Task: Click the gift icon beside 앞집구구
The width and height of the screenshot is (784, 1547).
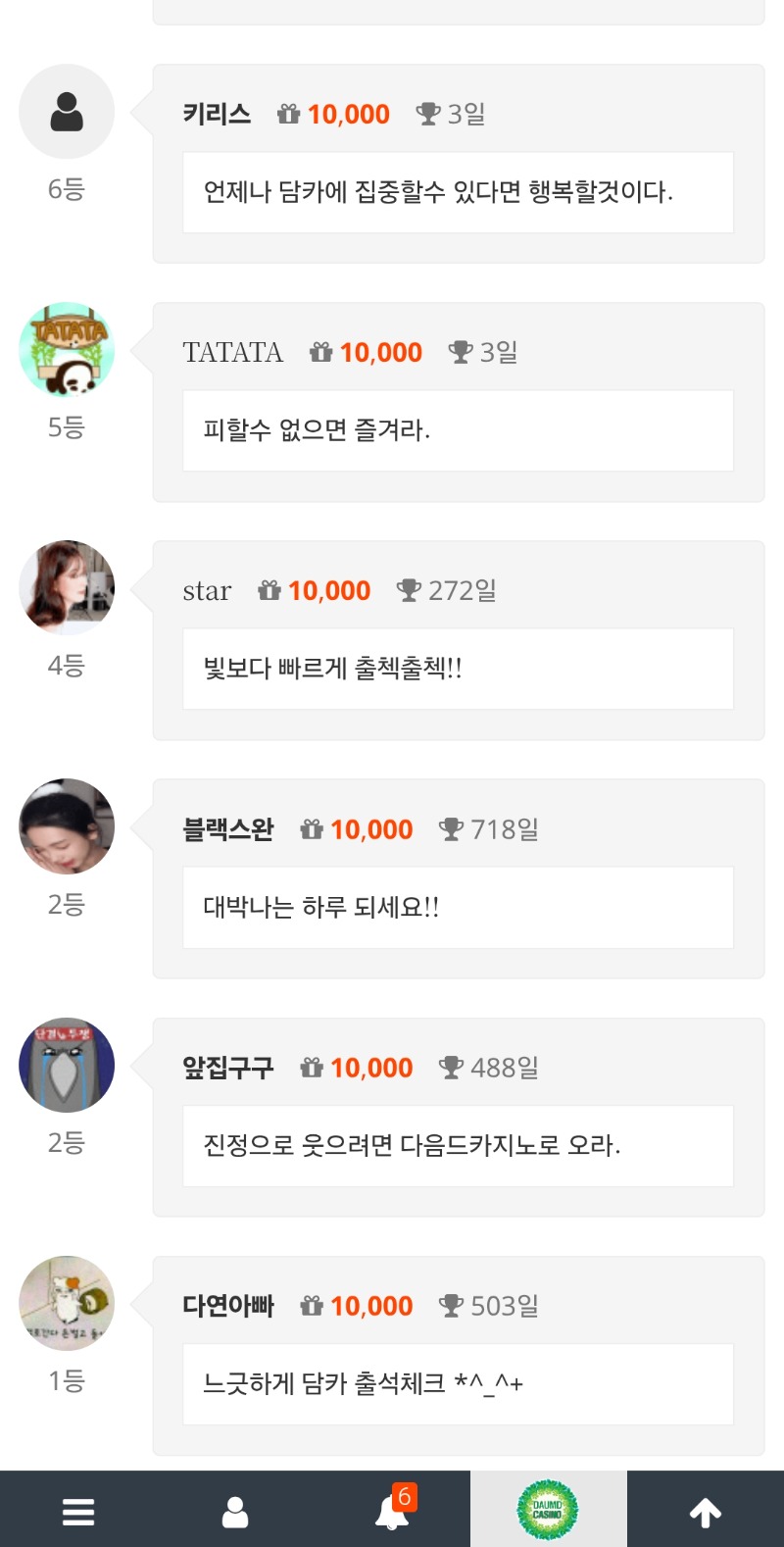Action: (x=312, y=1067)
